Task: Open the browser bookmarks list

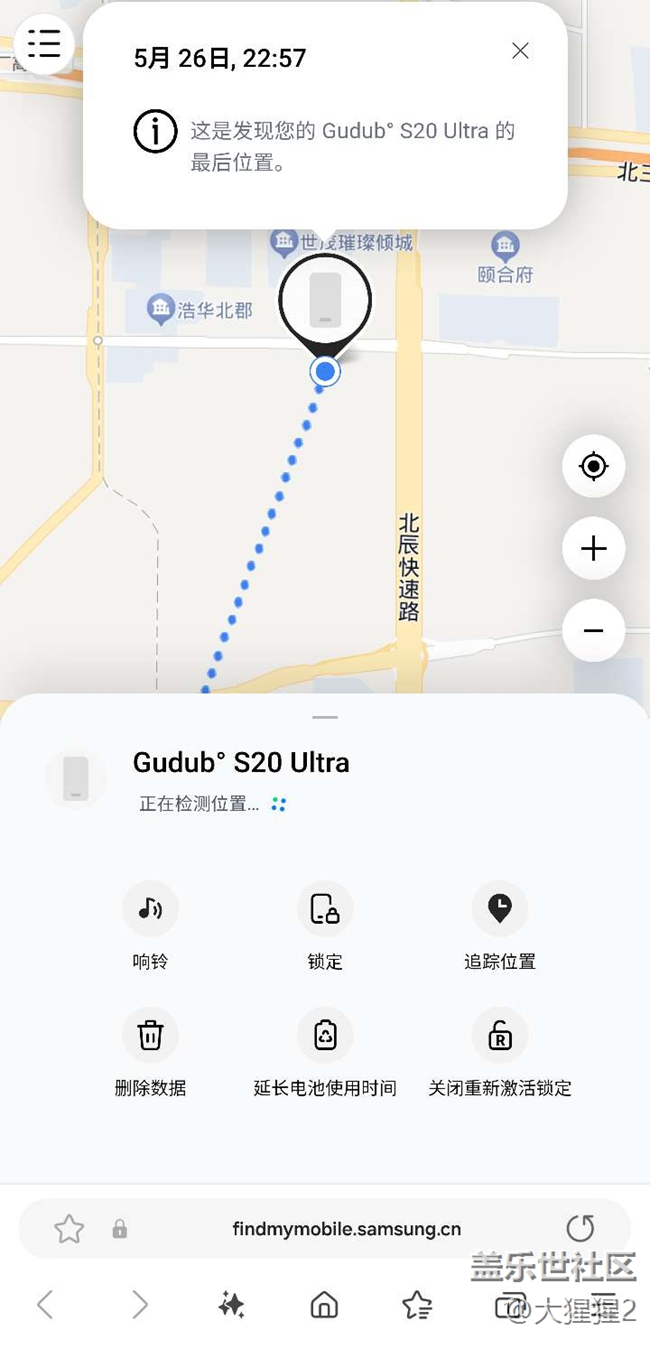Action: [417, 1304]
